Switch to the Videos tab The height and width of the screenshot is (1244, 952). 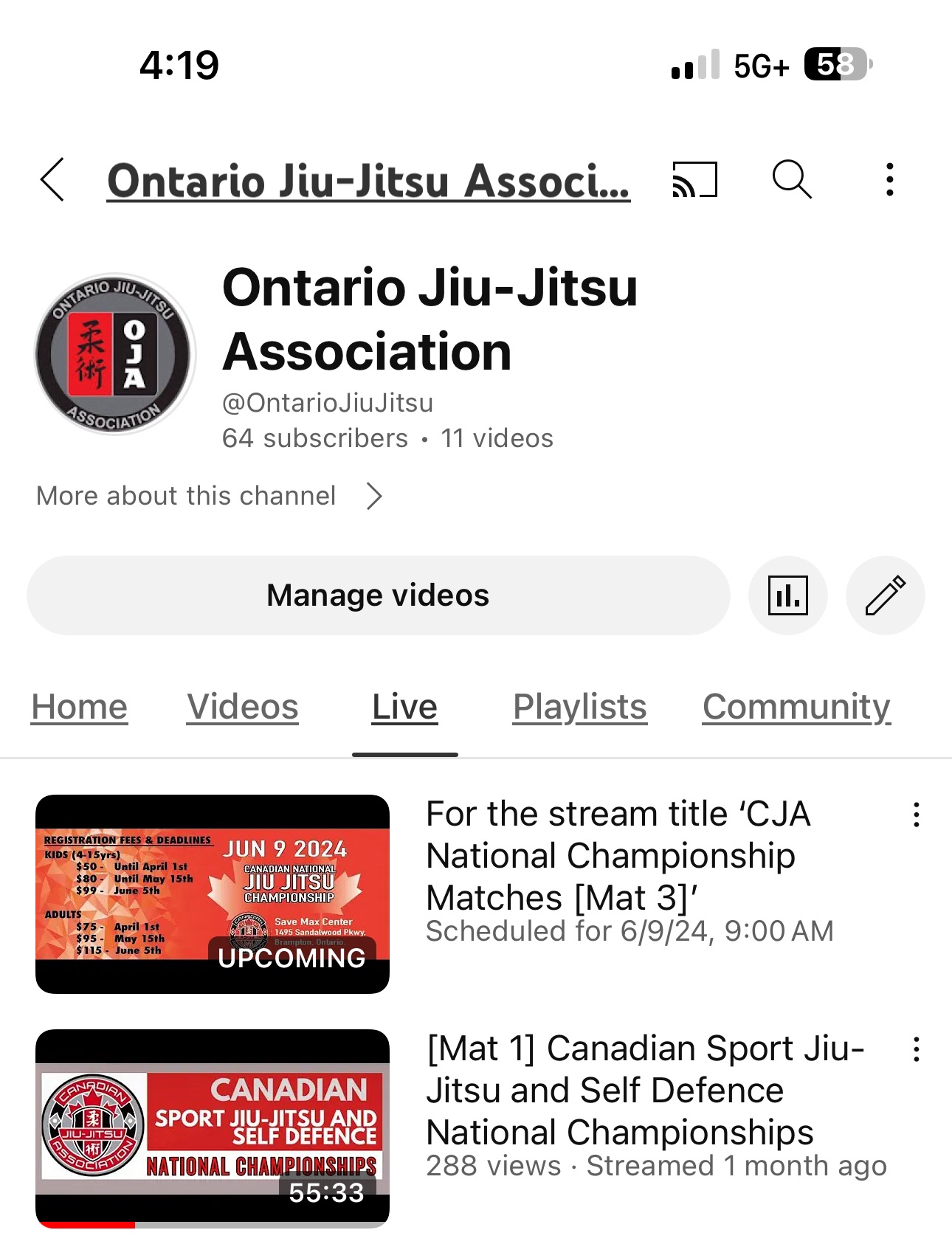(242, 707)
